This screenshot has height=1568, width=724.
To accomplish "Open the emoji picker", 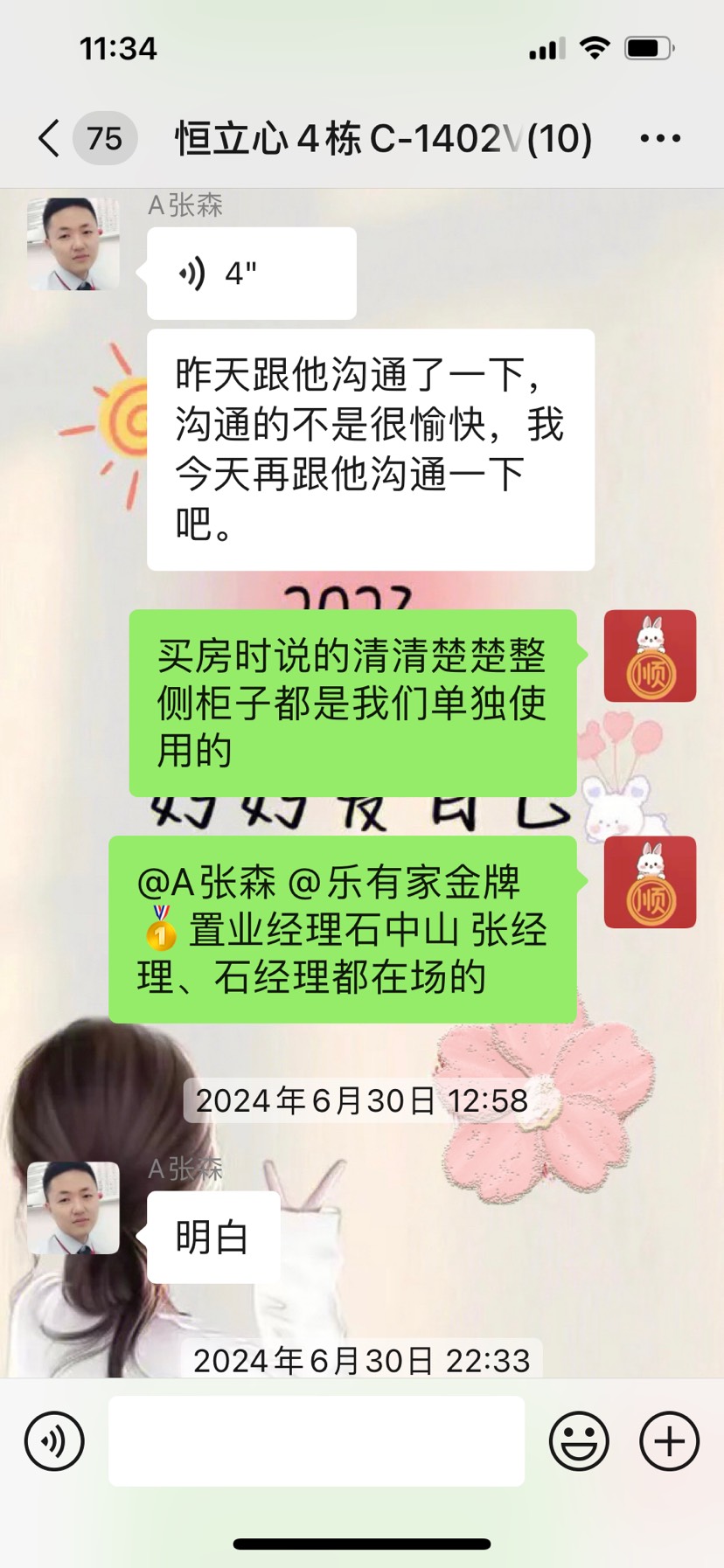I will 579,1441.
